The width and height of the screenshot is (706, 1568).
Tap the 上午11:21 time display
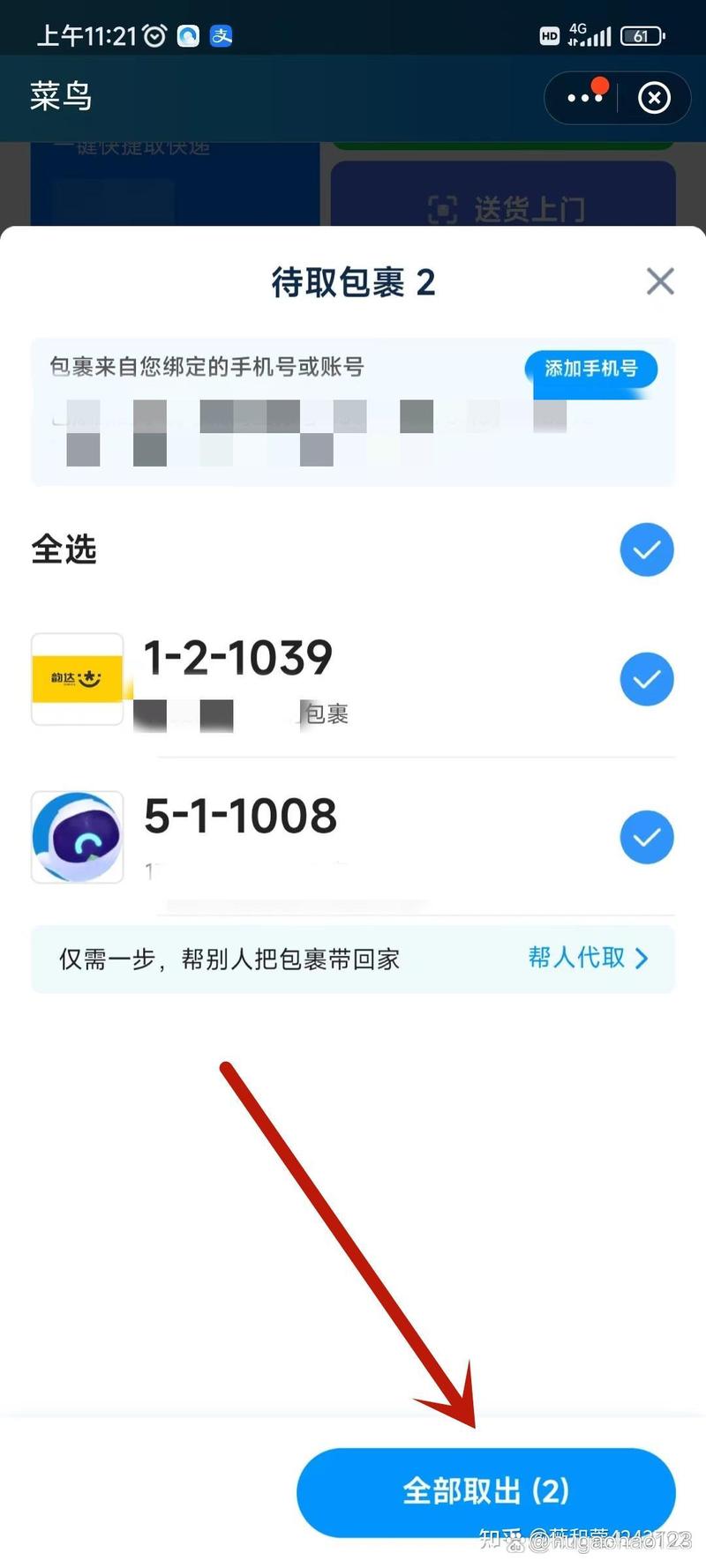point(86,35)
